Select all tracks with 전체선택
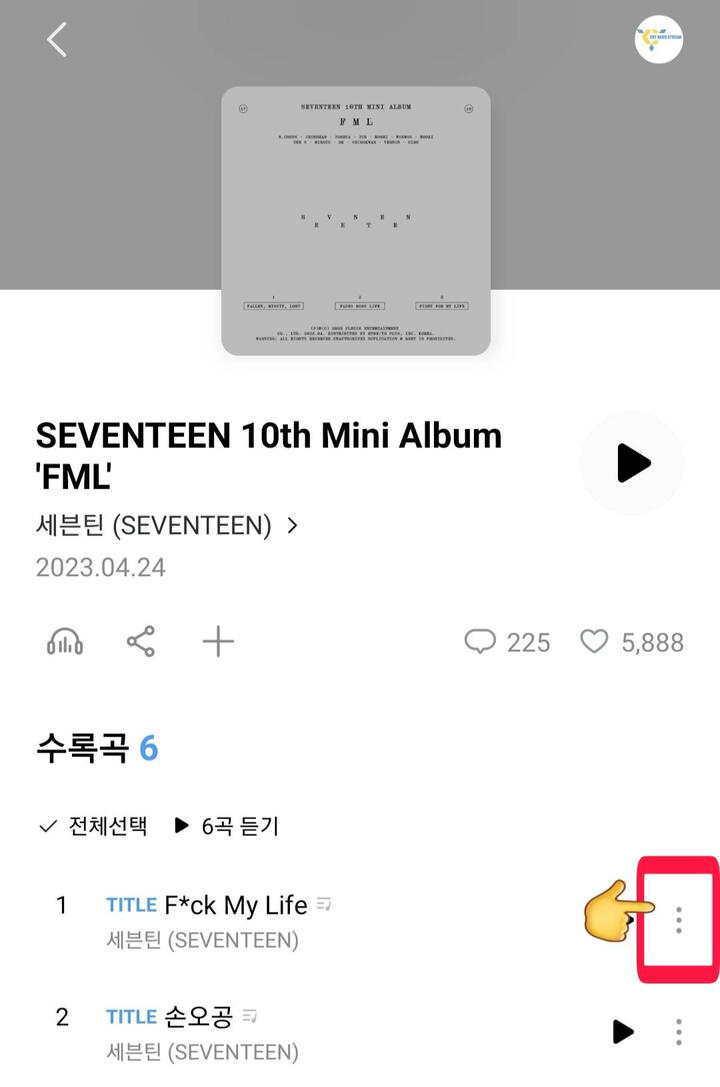This screenshot has width=720, height=1087. [x=93, y=826]
